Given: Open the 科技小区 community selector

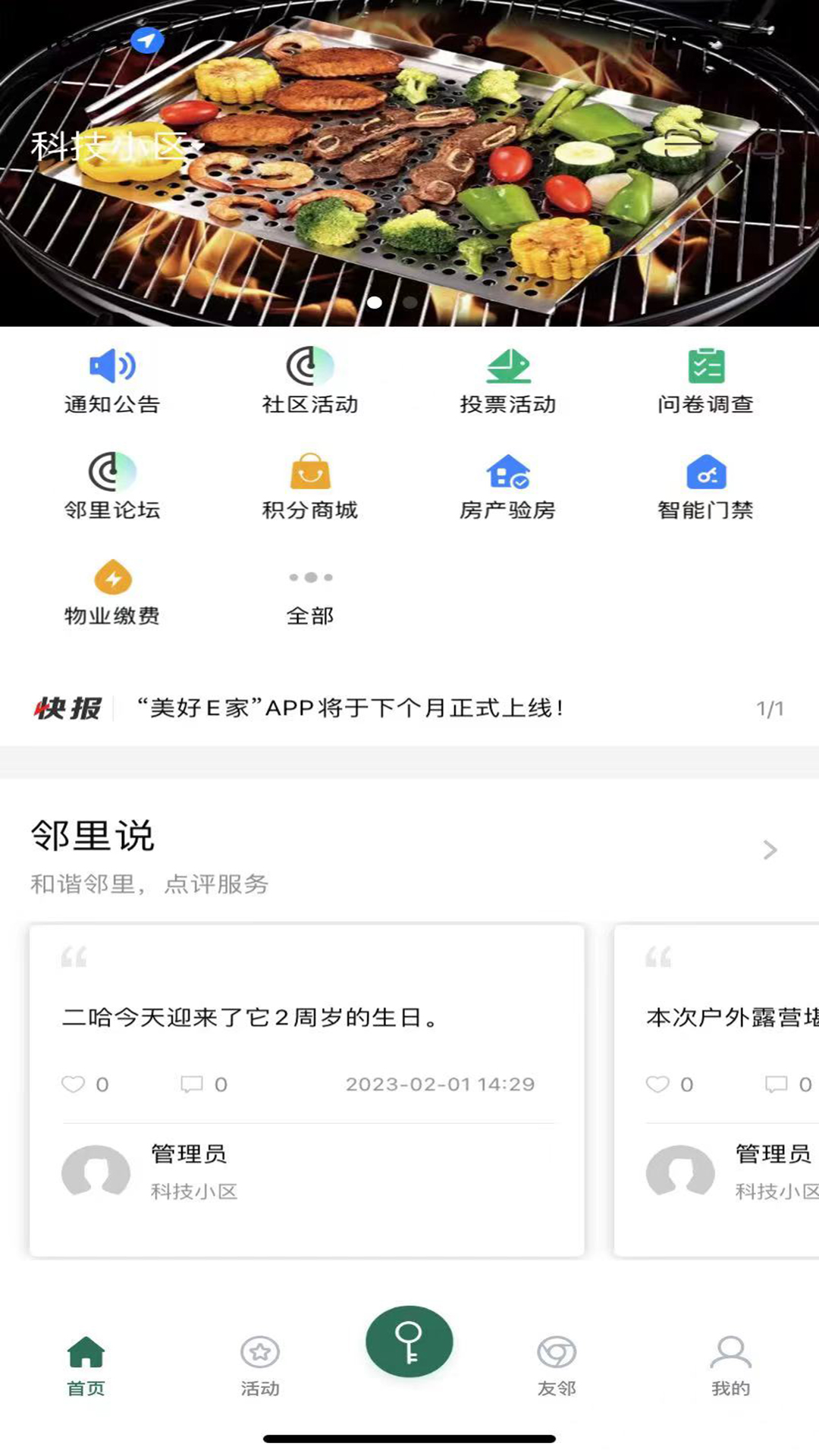Looking at the screenshot, I should [x=114, y=146].
